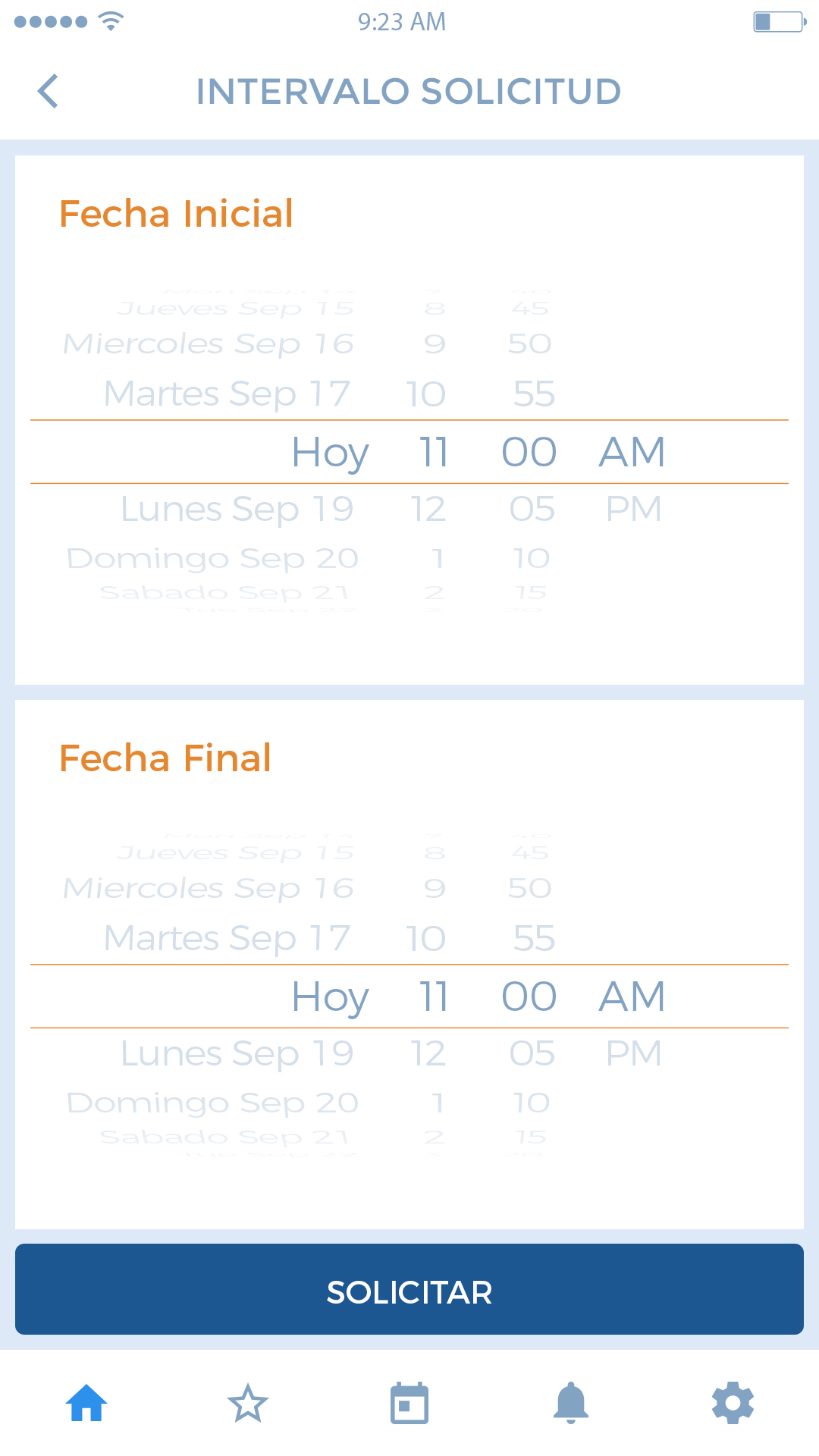The image size is (819, 1456).
Task: Open the notifications bell tab
Action: click(x=571, y=1403)
